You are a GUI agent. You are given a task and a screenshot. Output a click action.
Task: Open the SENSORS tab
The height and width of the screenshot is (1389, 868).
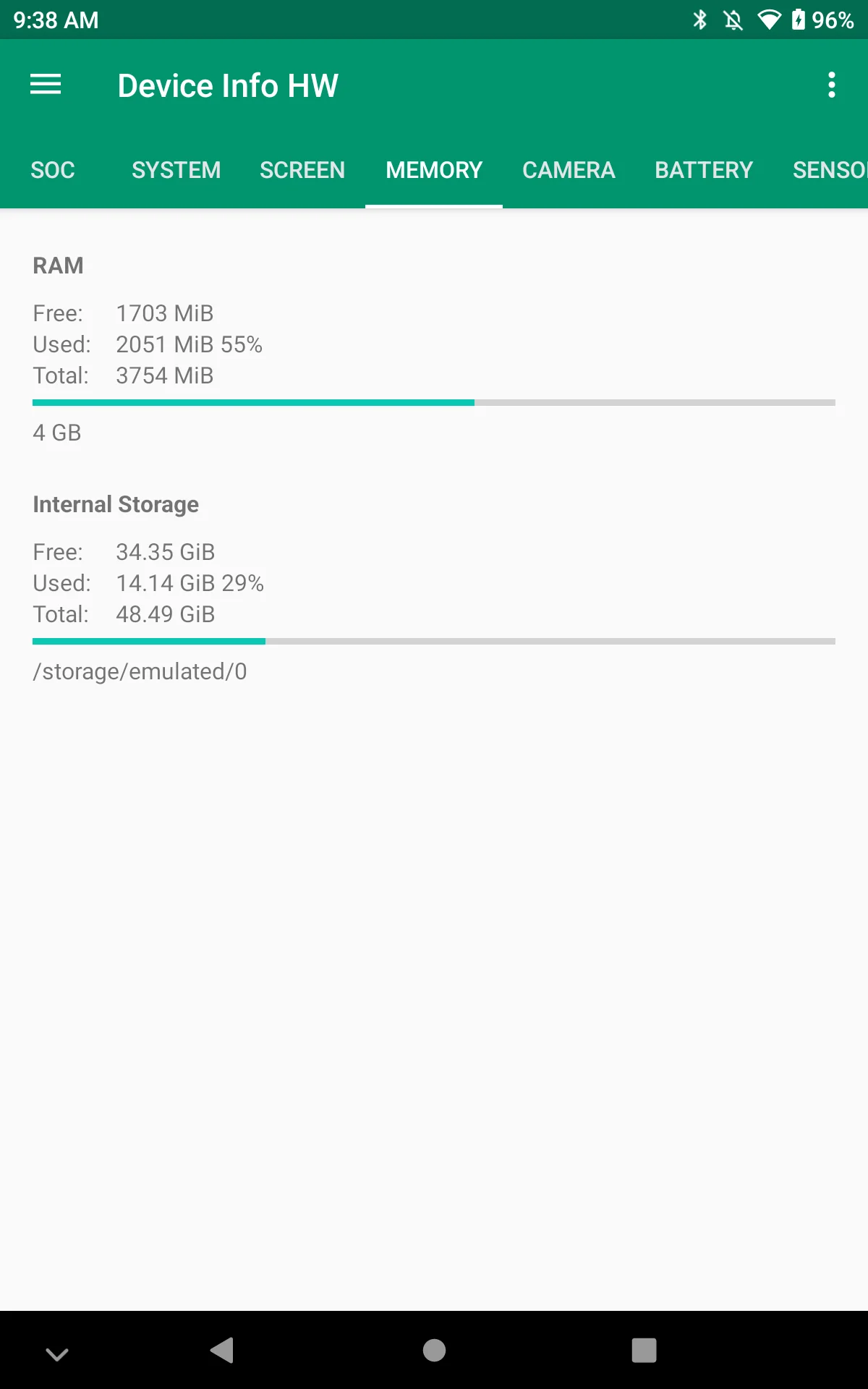(830, 170)
